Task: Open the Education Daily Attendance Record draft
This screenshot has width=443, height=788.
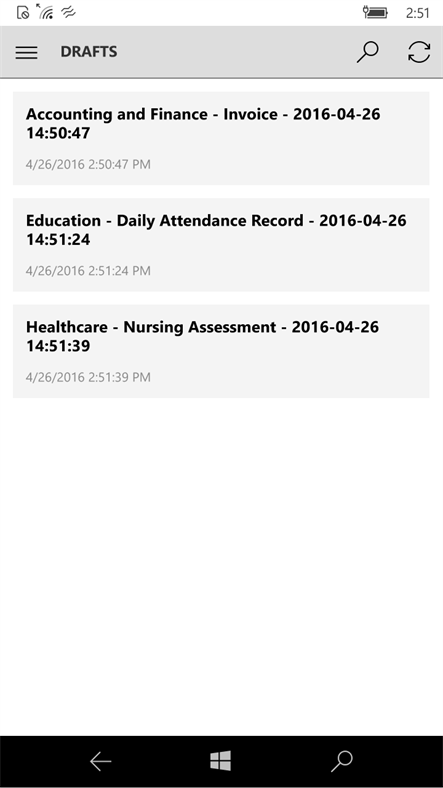Action: coord(221,245)
